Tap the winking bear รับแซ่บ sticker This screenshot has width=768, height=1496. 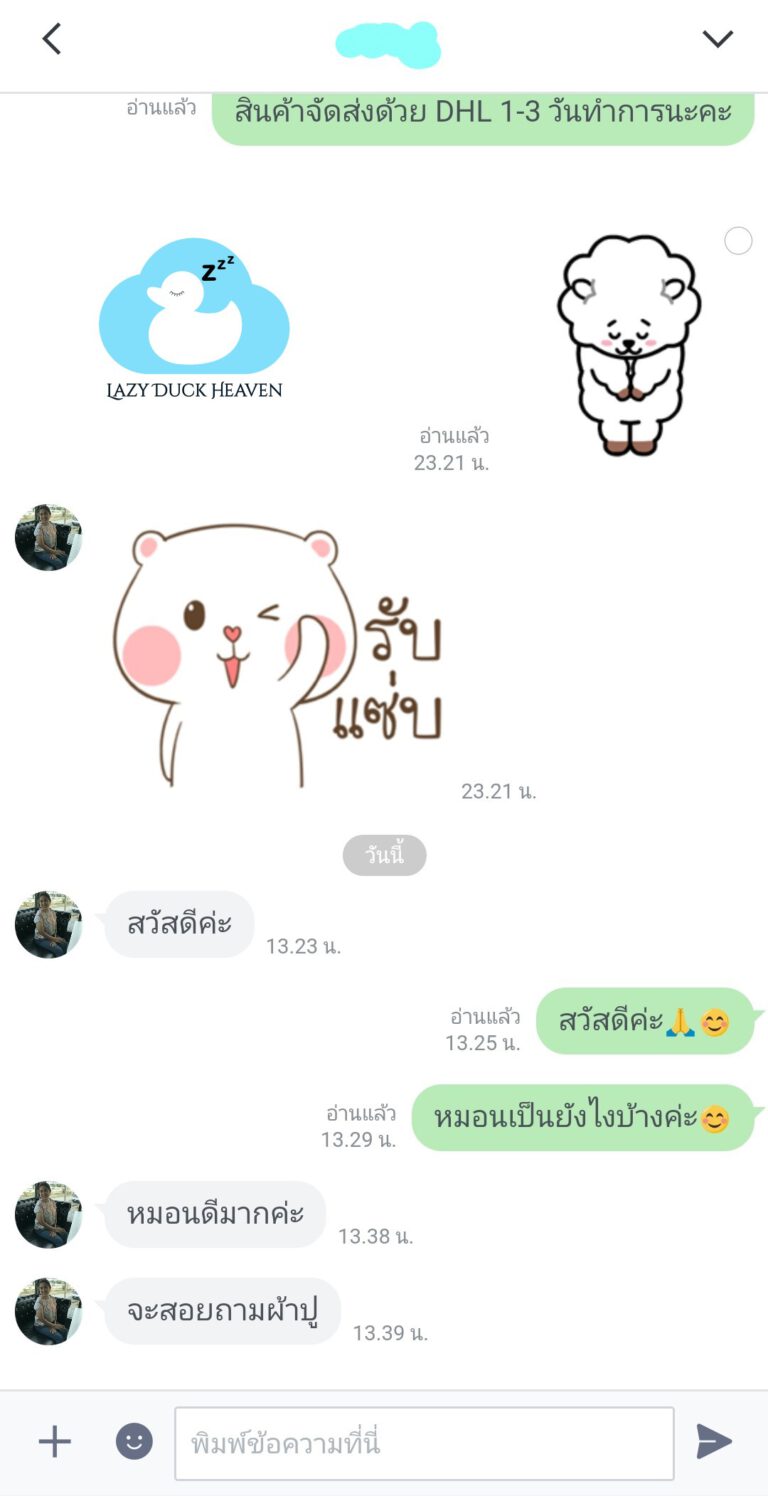pyautogui.click(x=275, y=655)
